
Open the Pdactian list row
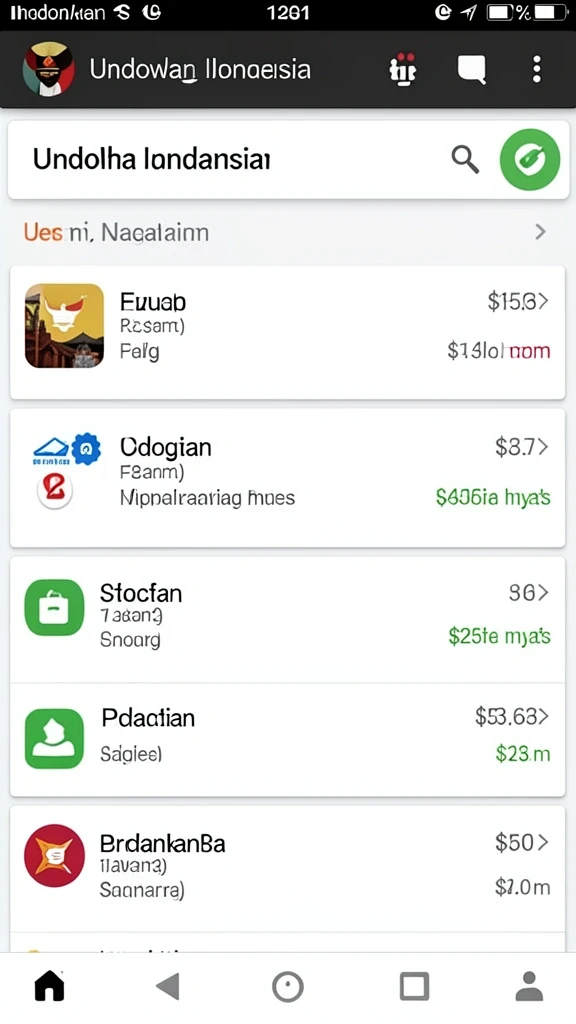[x=288, y=740]
